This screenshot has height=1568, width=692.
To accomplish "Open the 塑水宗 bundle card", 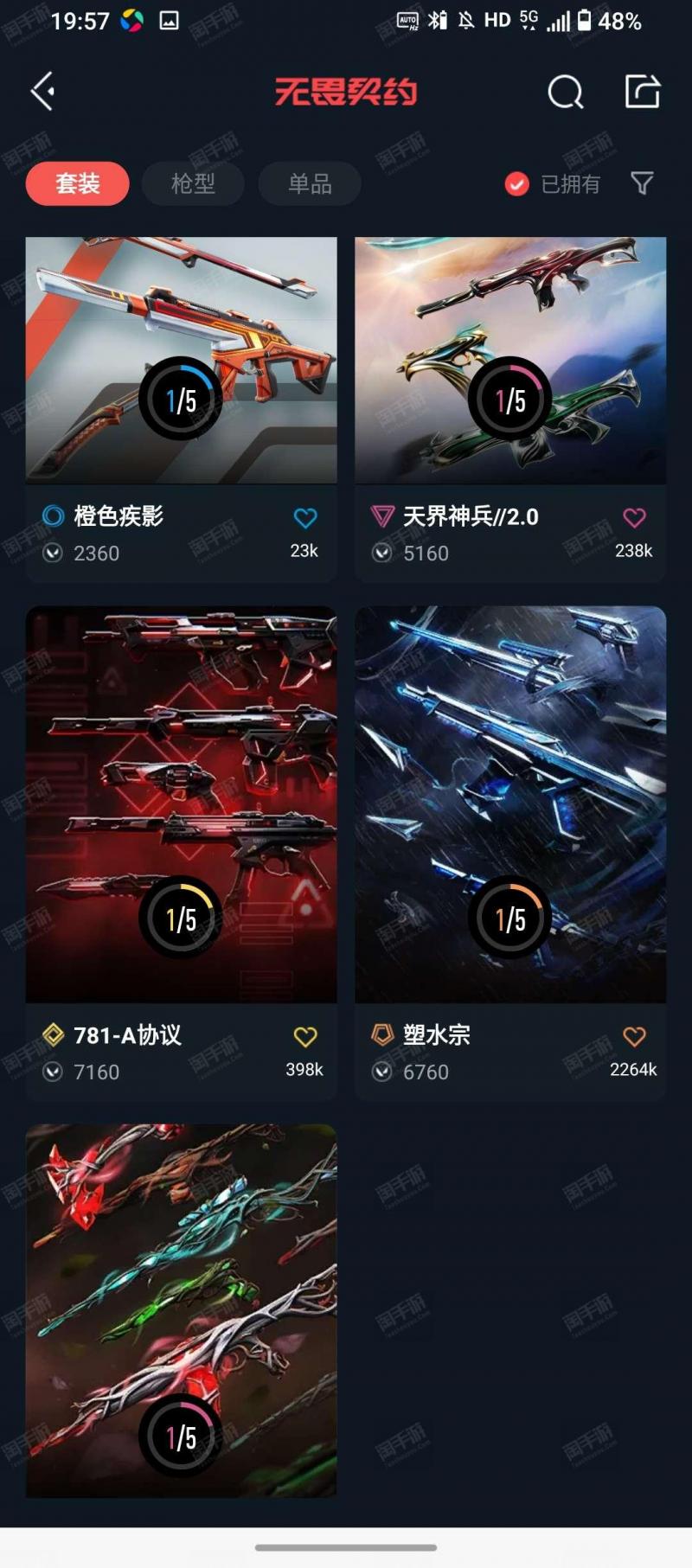I will tap(510, 804).
